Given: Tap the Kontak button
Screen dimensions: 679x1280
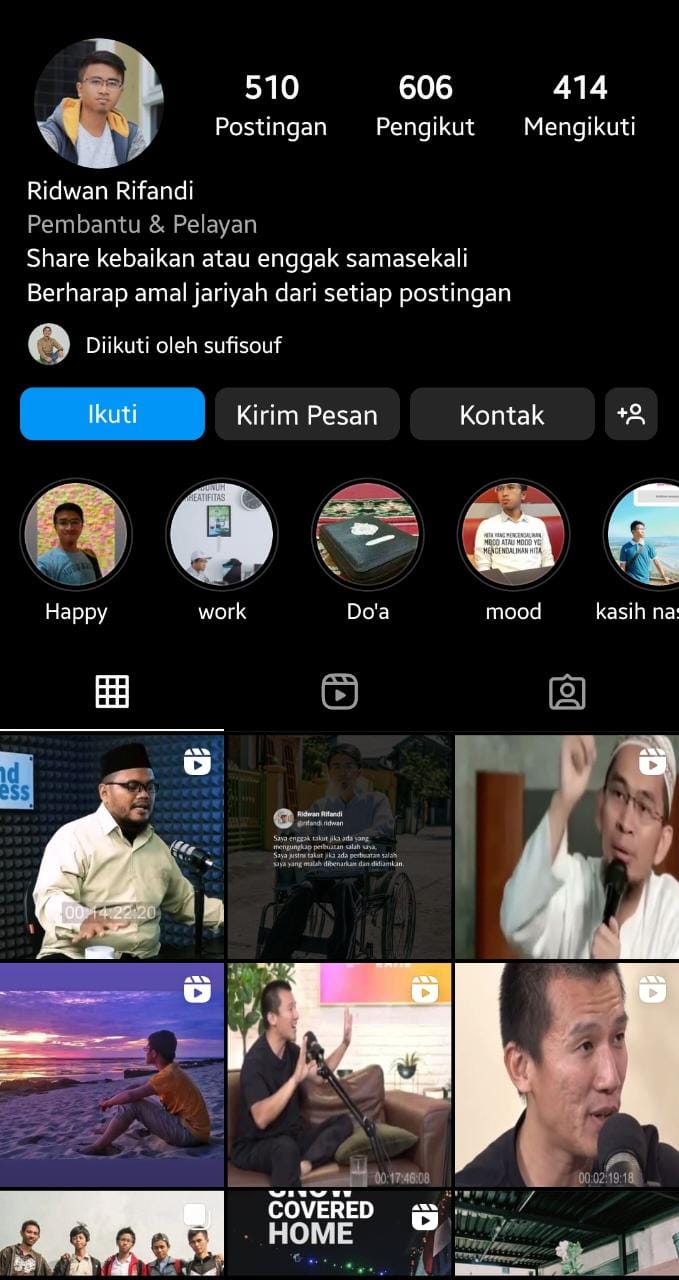Looking at the screenshot, I should 502,414.
